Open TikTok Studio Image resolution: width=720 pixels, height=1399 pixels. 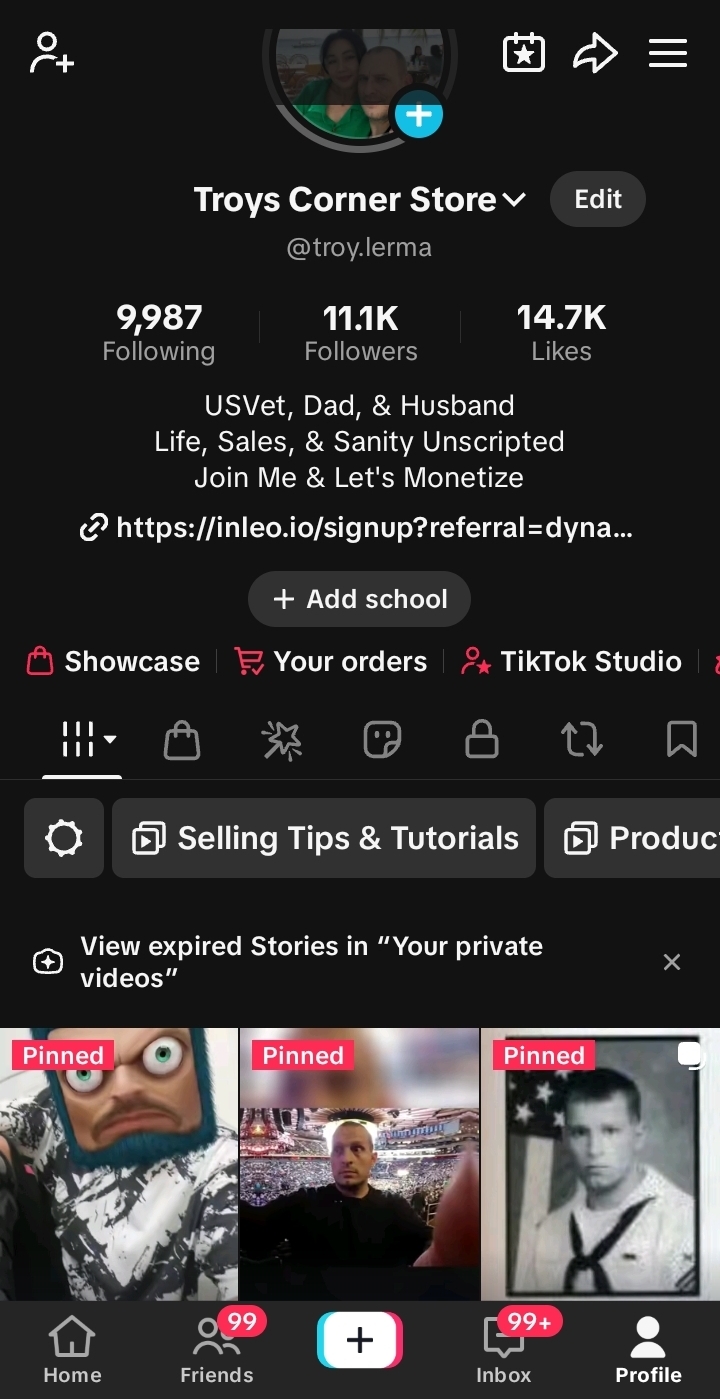571,661
